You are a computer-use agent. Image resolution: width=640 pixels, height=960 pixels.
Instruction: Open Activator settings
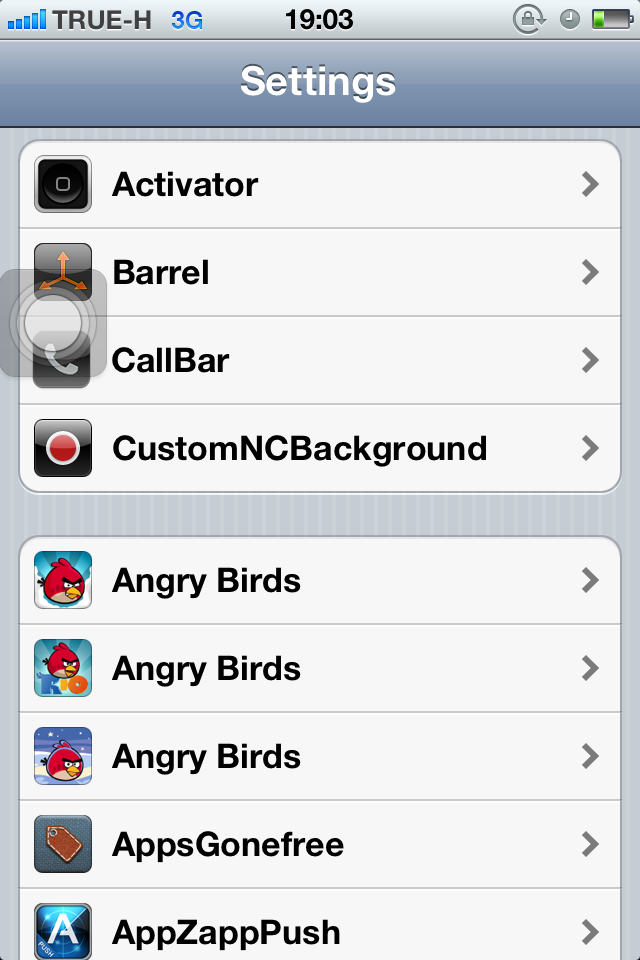[x=320, y=185]
